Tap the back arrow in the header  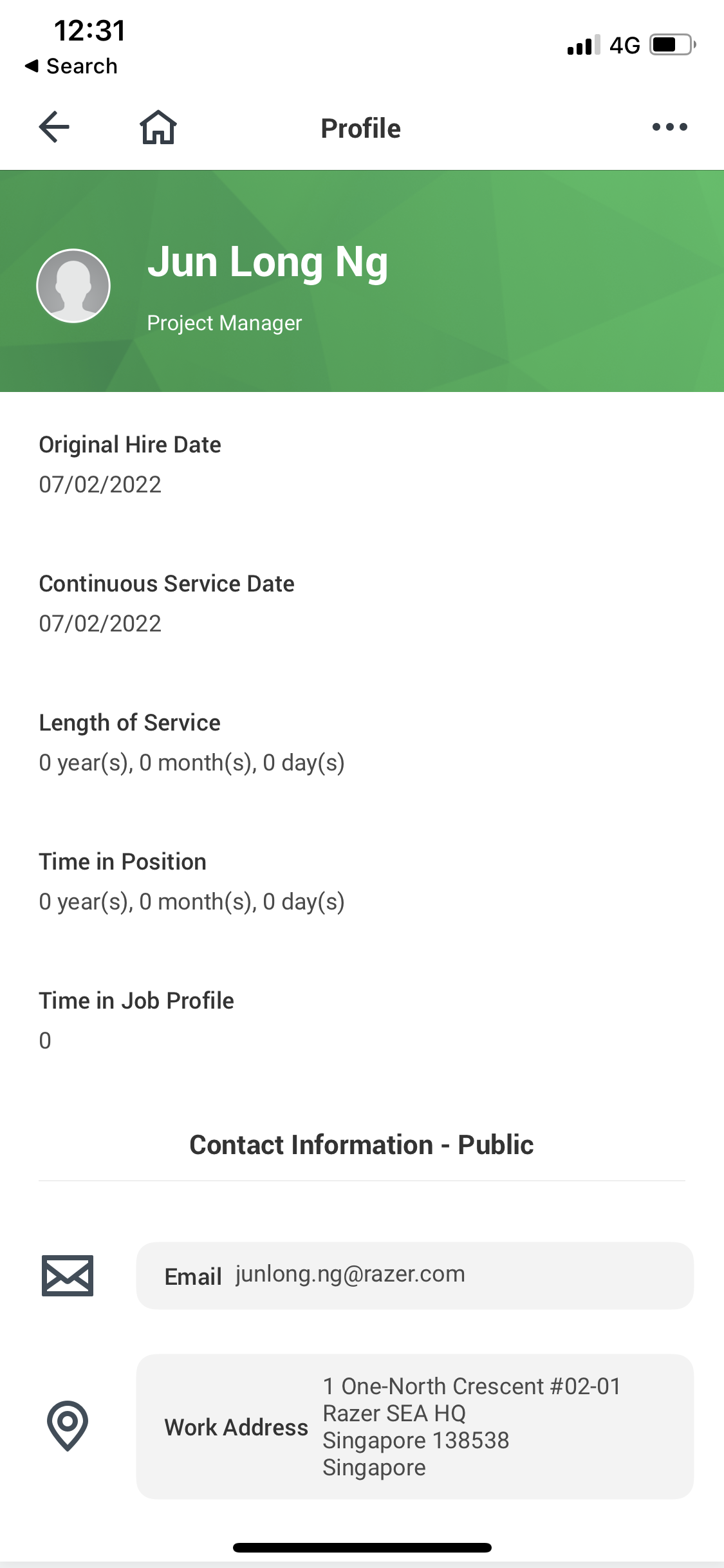pos(54,127)
